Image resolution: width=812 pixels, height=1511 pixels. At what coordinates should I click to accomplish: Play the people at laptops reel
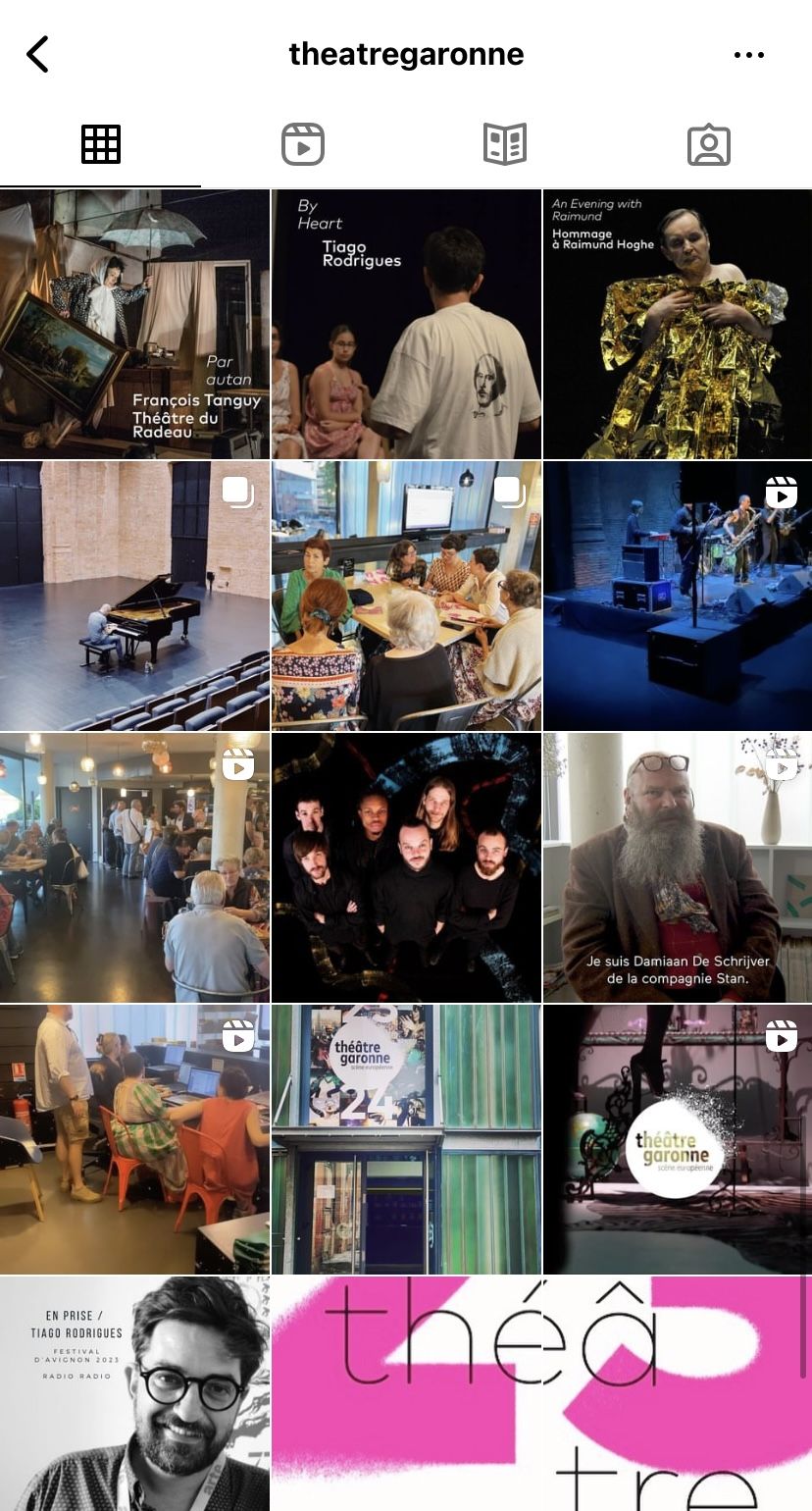(134, 1139)
